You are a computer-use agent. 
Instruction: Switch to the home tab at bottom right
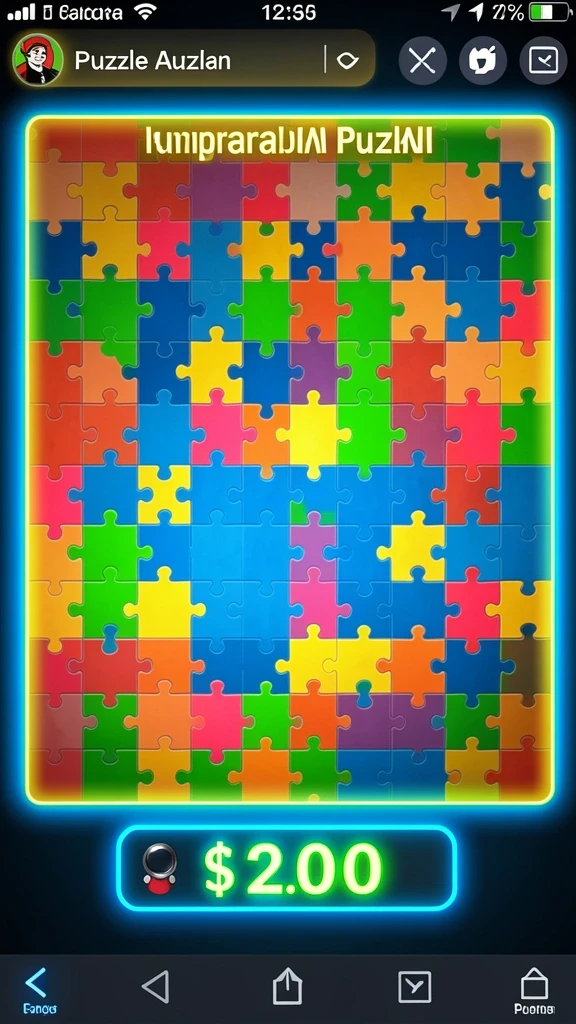534,988
